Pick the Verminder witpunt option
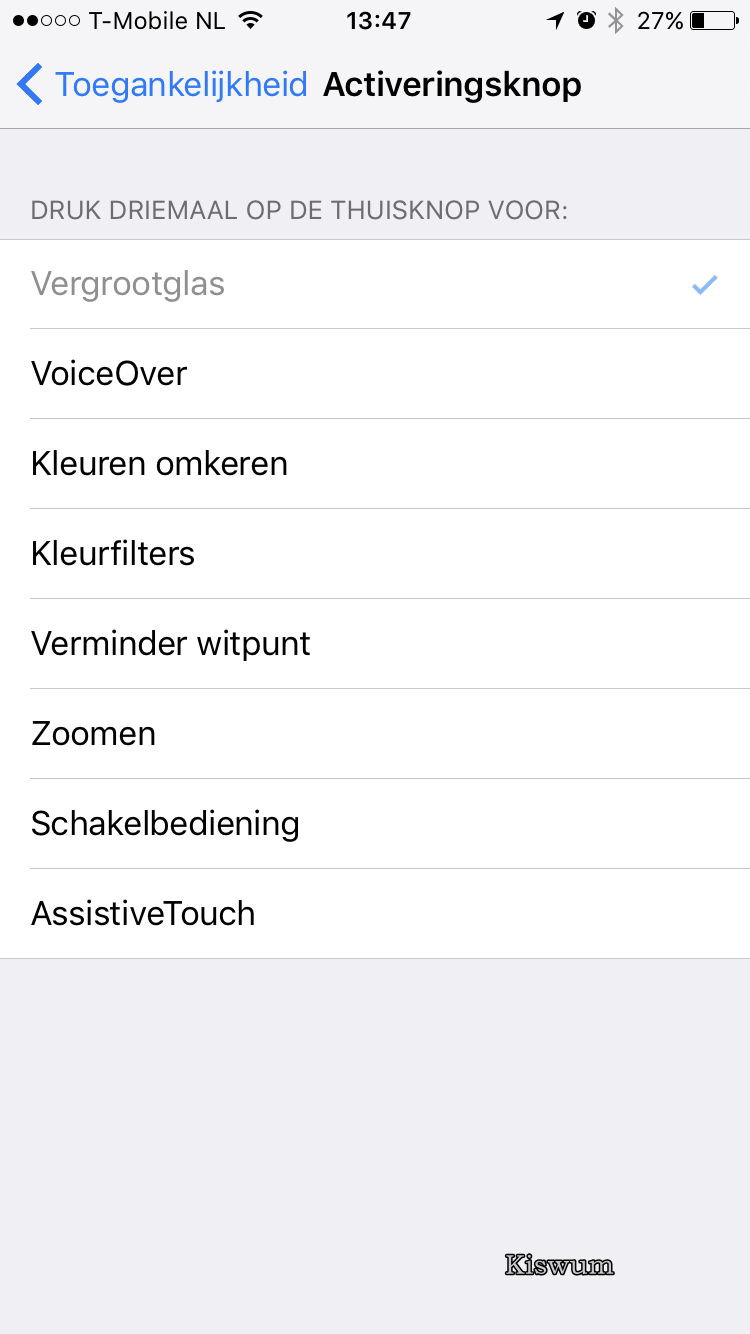 tap(375, 644)
